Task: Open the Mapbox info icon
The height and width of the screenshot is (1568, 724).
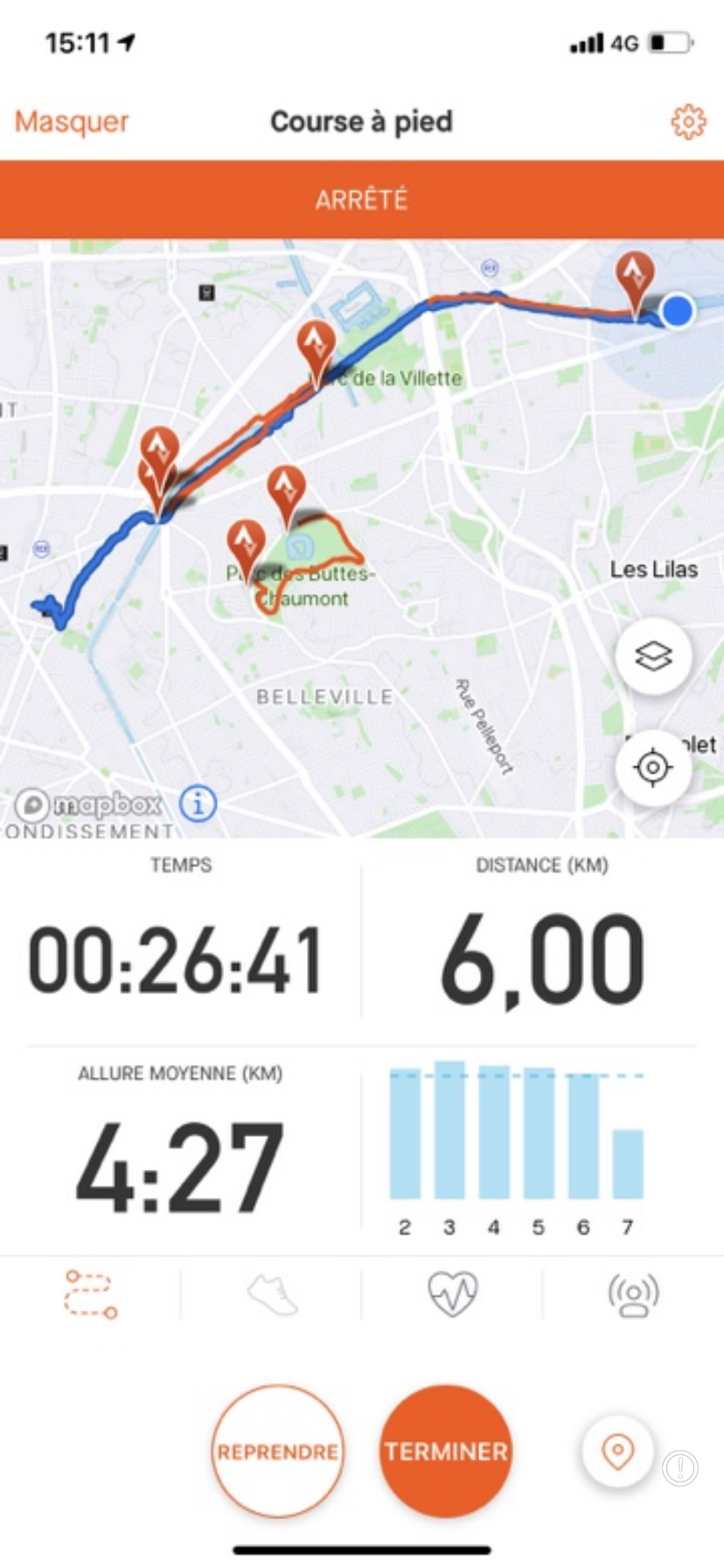Action: click(198, 801)
